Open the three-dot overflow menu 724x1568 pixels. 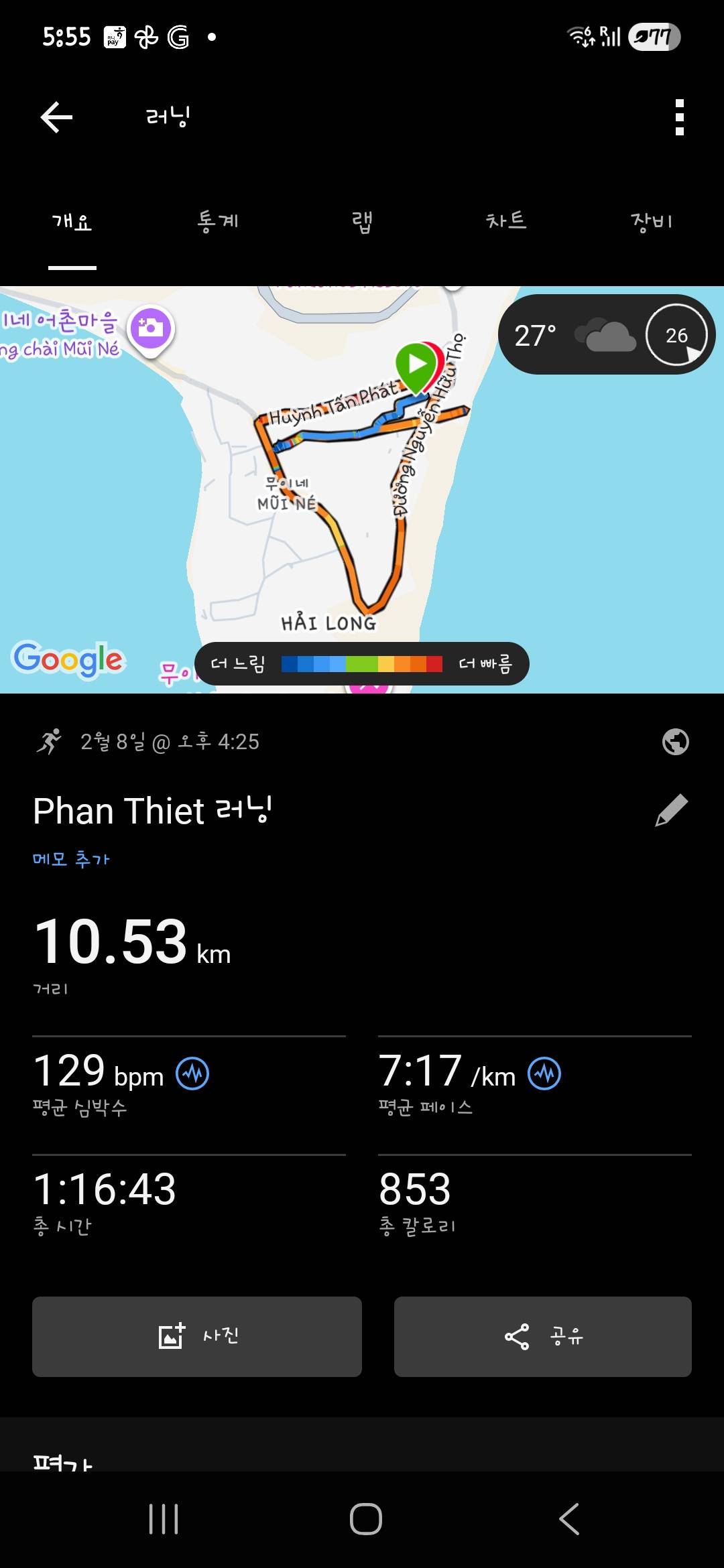click(x=678, y=115)
